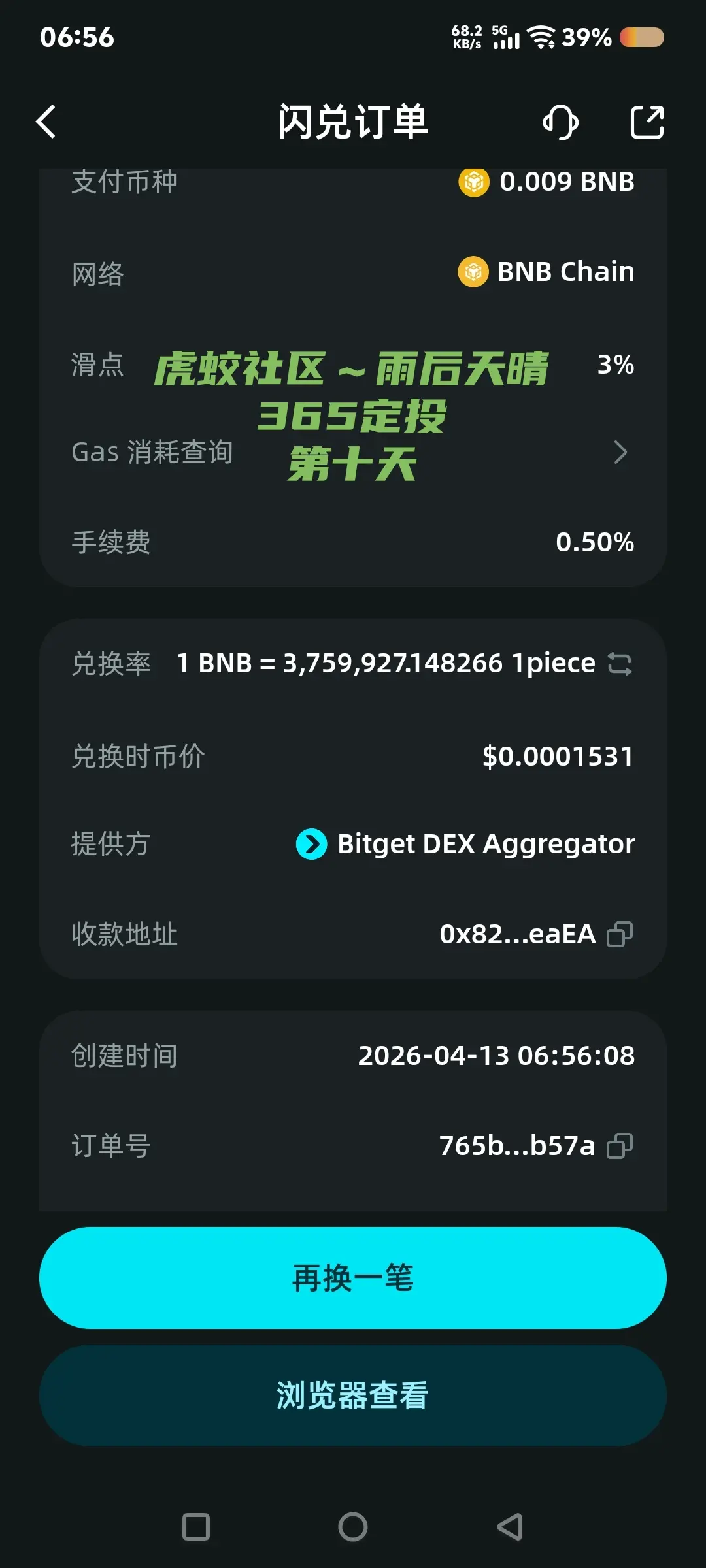This screenshot has width=706, height=1568.
Task: Open the system recent apps view
Action: click(x=196, y=1527)
